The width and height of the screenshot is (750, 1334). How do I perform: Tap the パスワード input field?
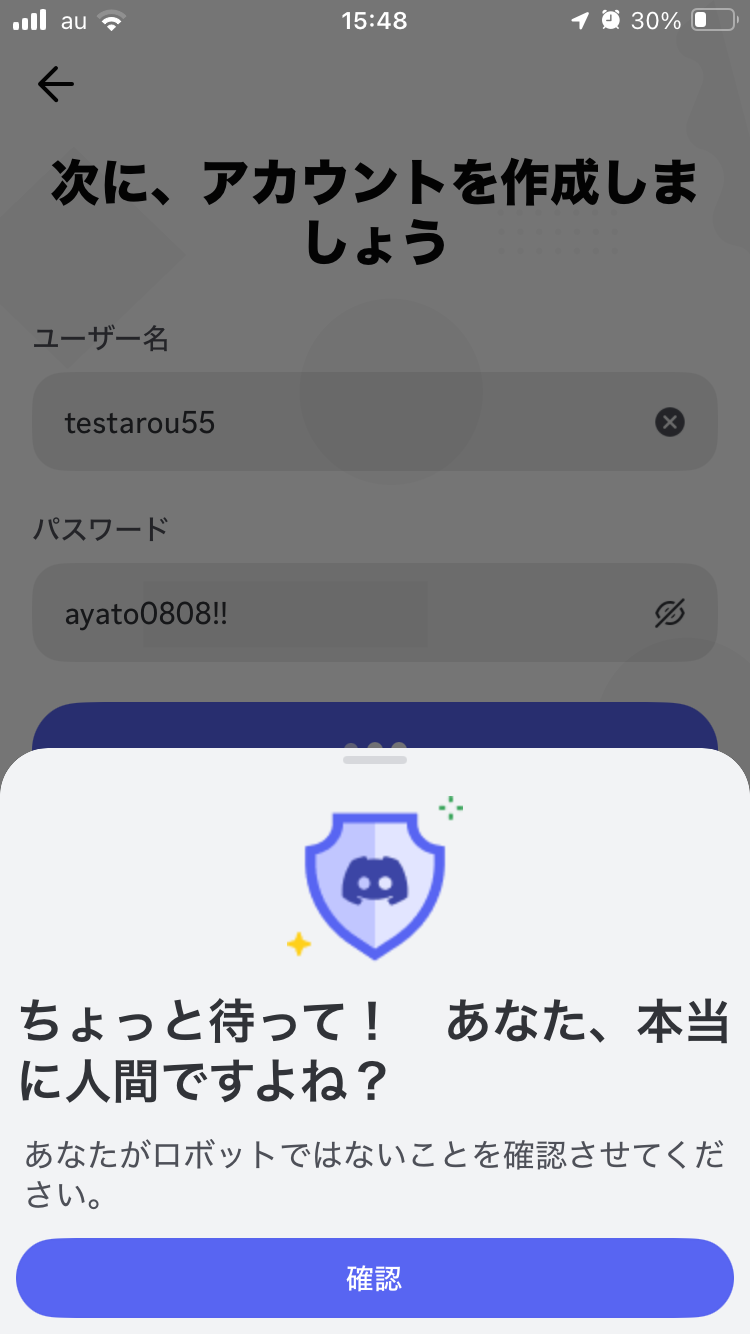click(x=340, y=613)
